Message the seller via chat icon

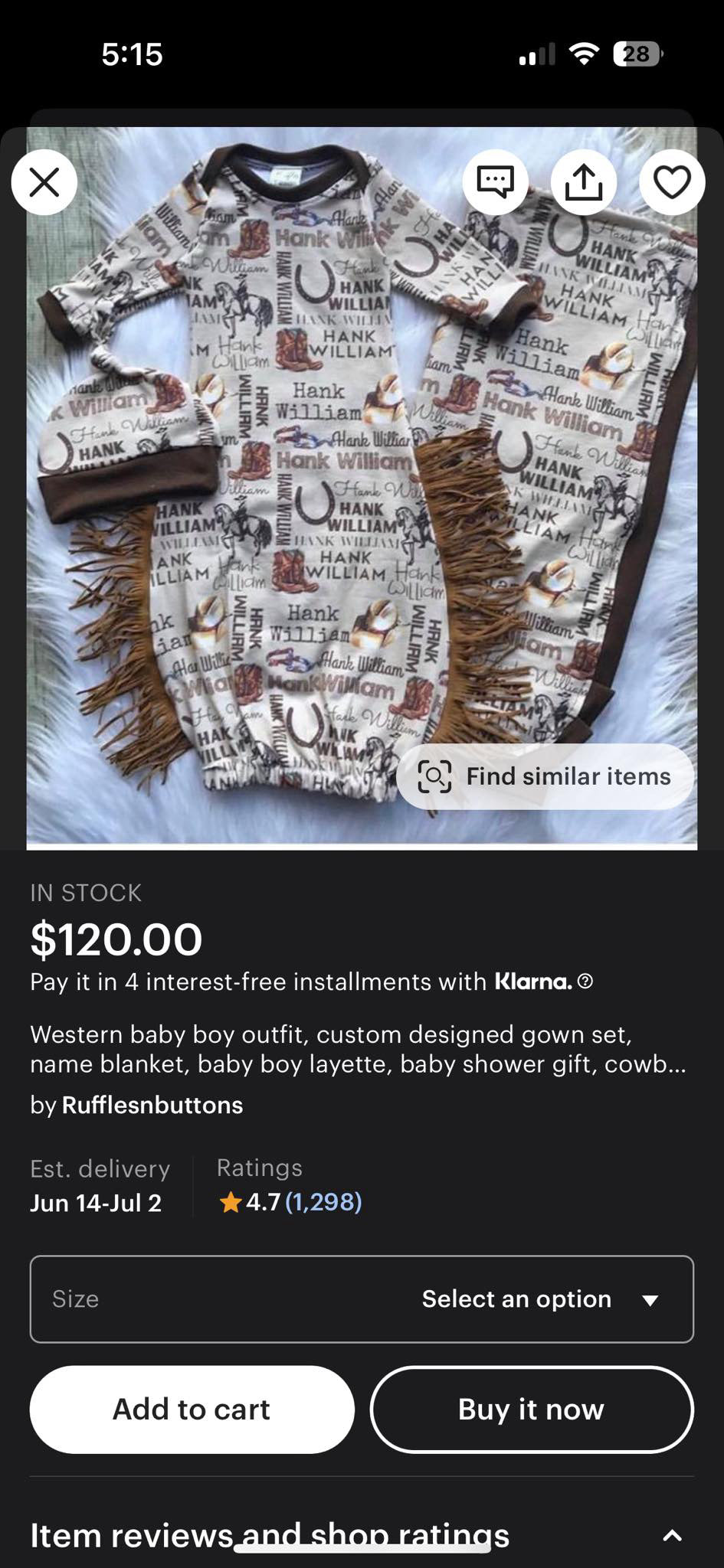[495, 182]
